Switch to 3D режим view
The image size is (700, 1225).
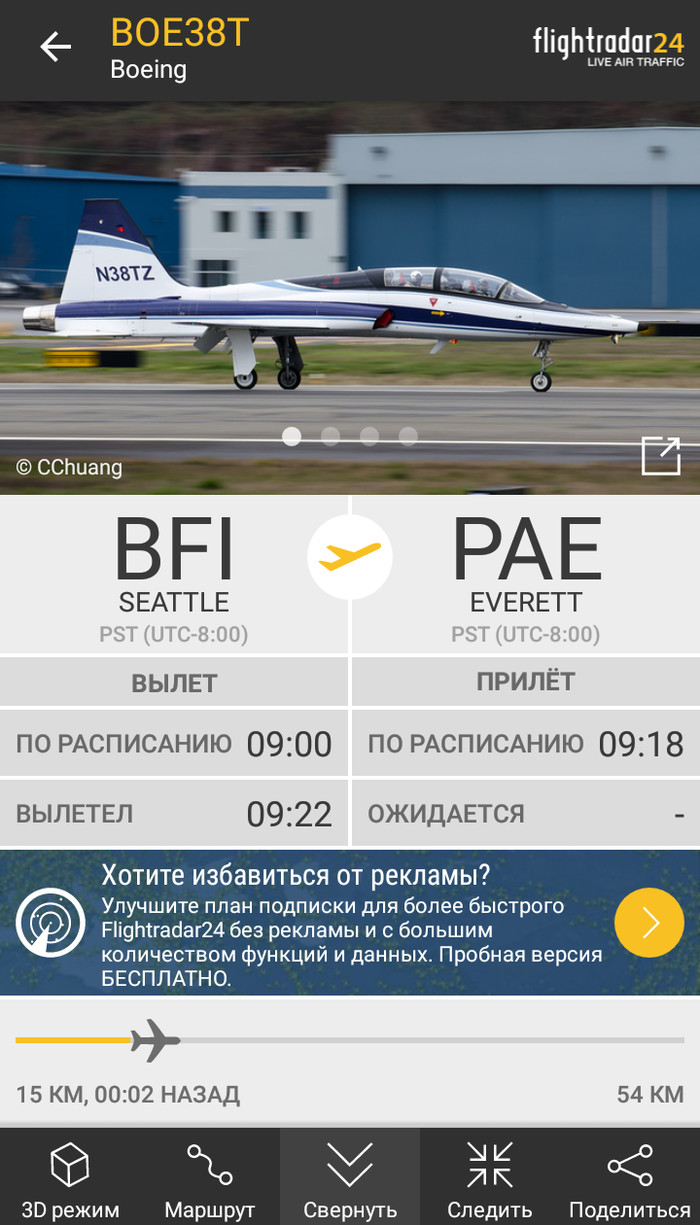click(x=70, y=1178)
